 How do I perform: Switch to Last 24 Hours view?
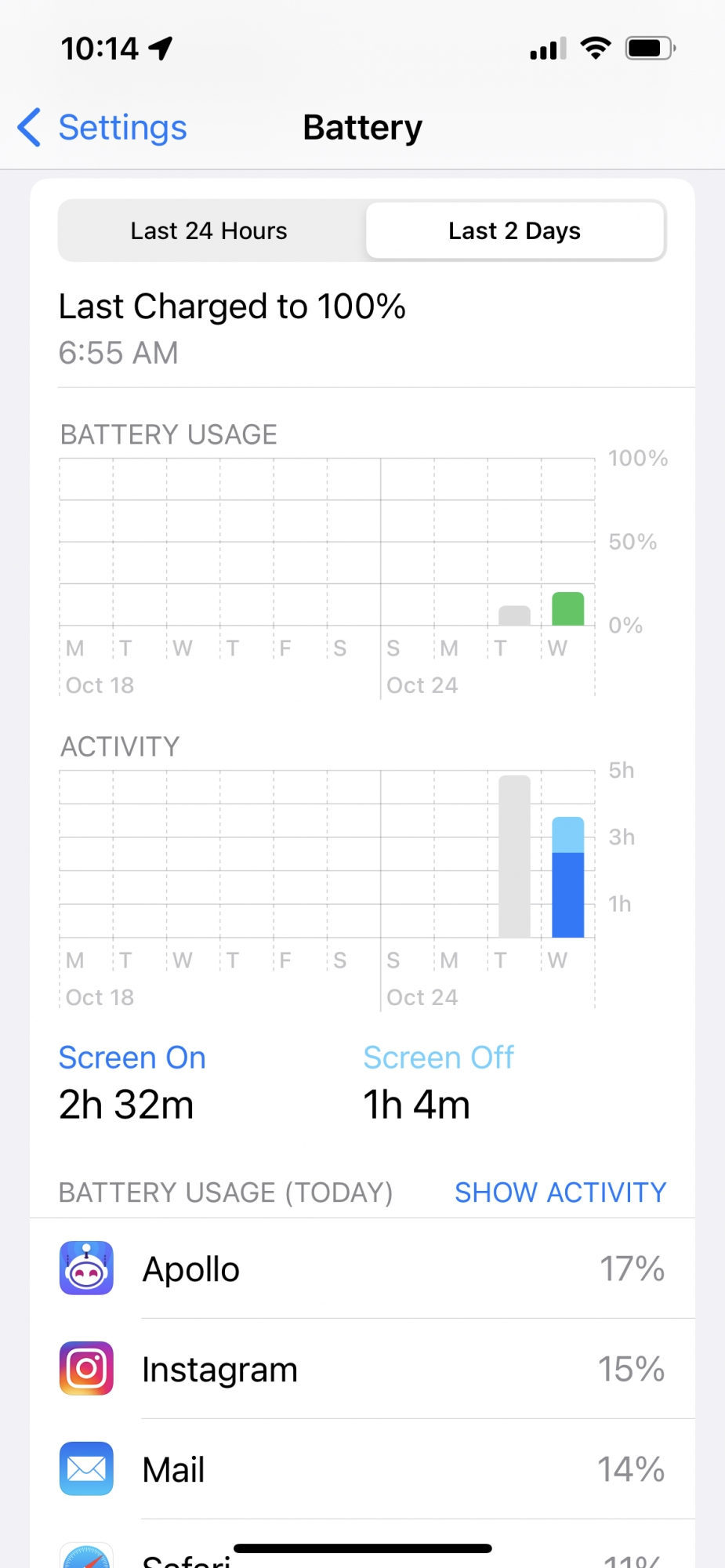pyautogui.click(x=209, y=231)
